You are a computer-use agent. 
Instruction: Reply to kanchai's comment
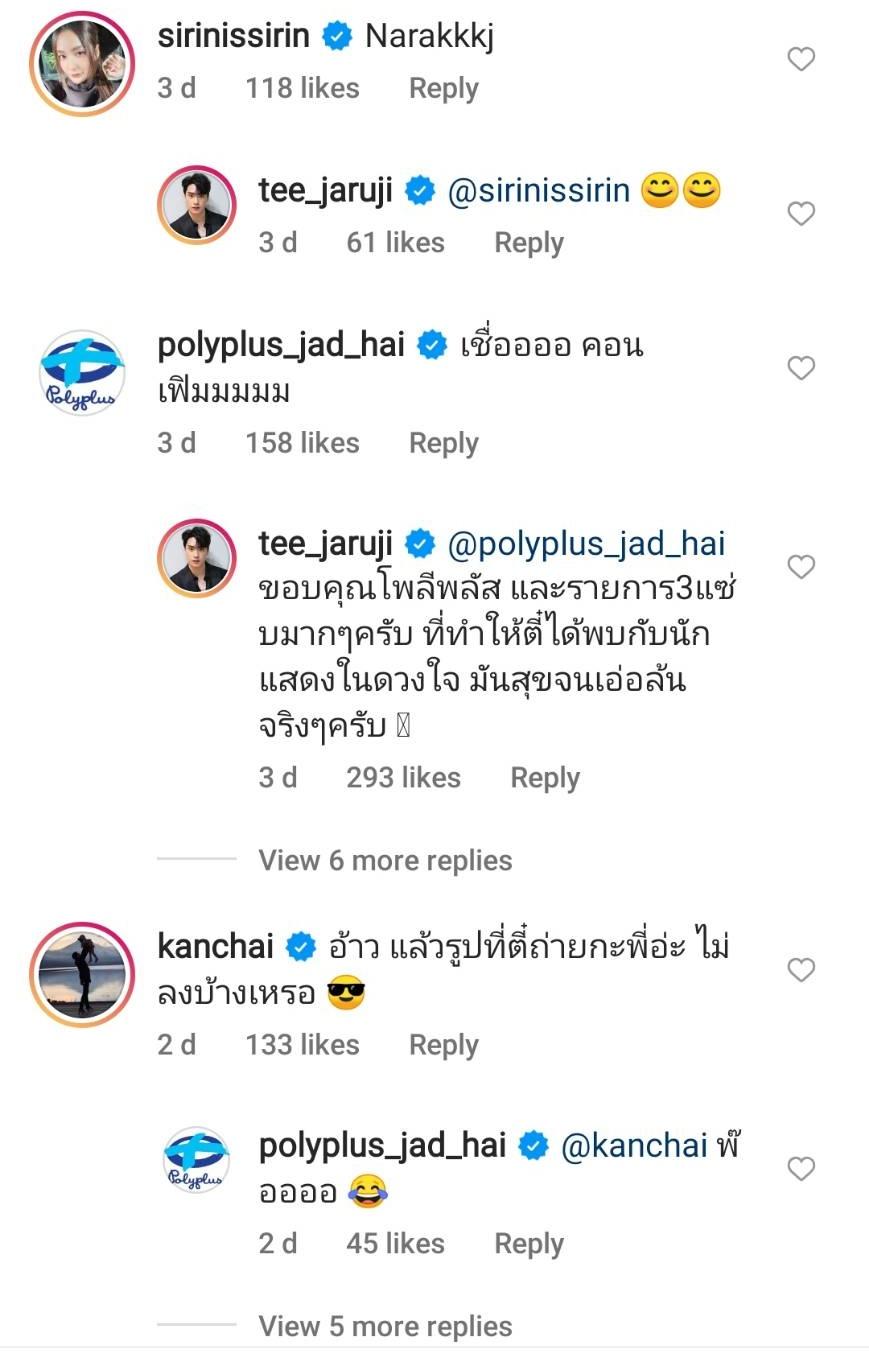coord(443,1045)
